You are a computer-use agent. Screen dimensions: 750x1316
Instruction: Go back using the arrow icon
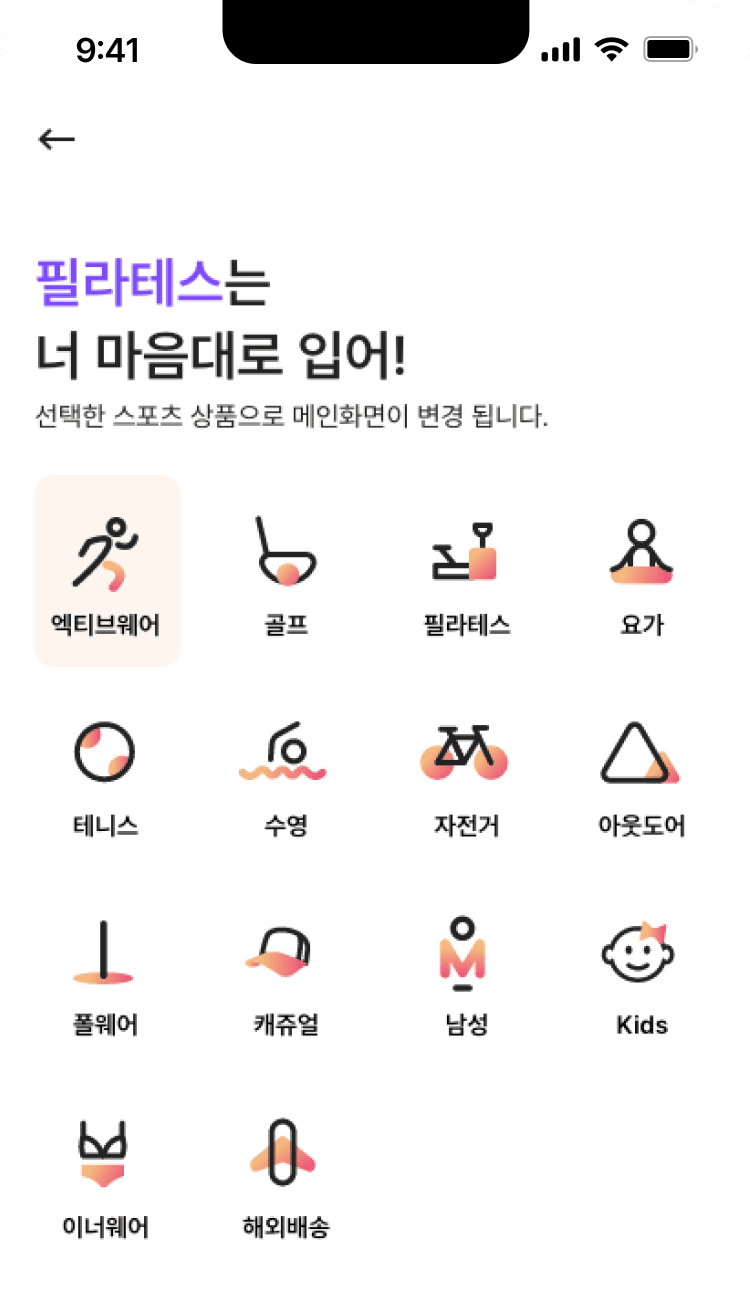[x=57, y=140]
